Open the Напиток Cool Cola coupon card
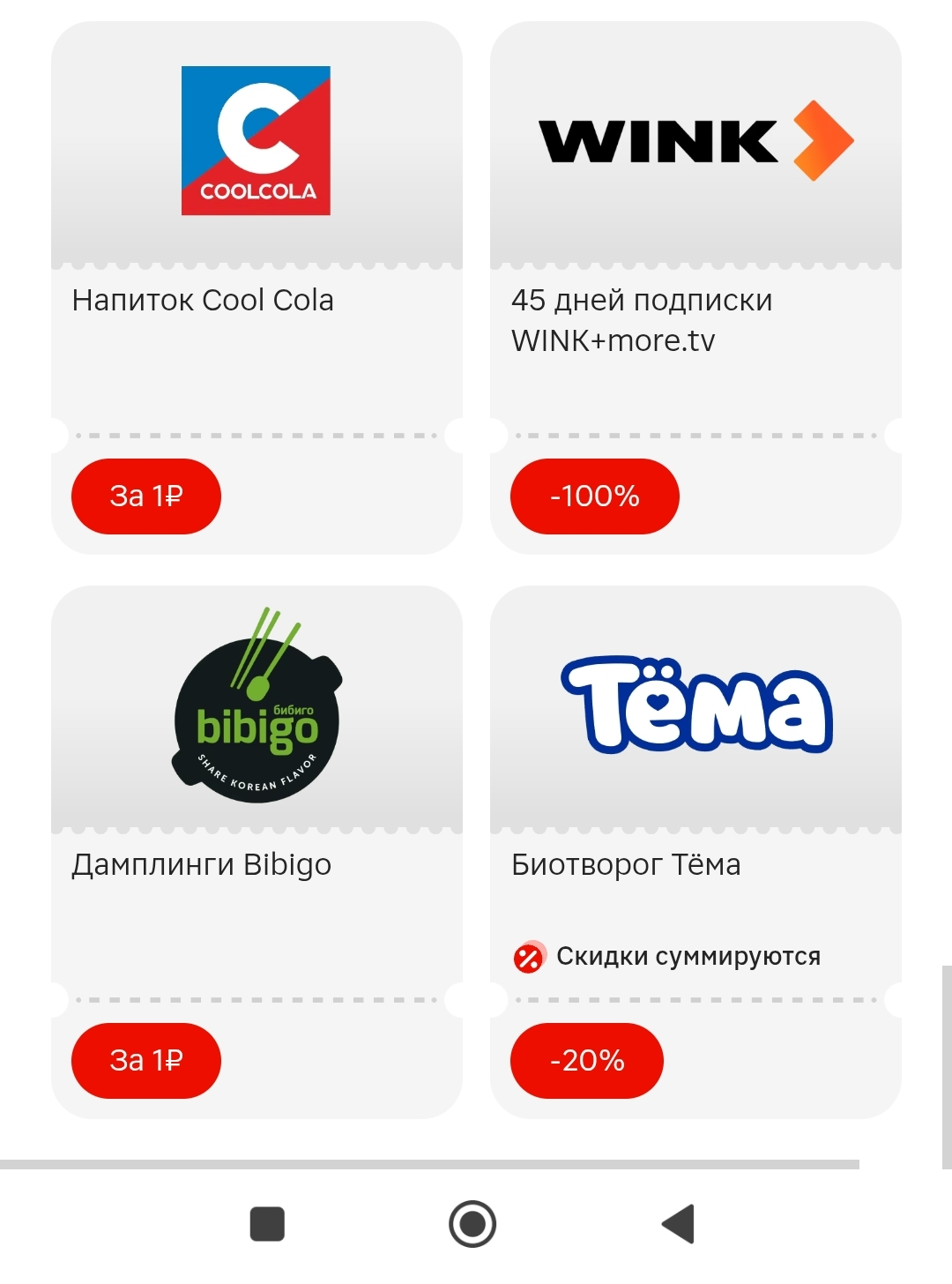Image resolution: width=952 pixels, height=1284 pixels. click(x=257, y=287)
